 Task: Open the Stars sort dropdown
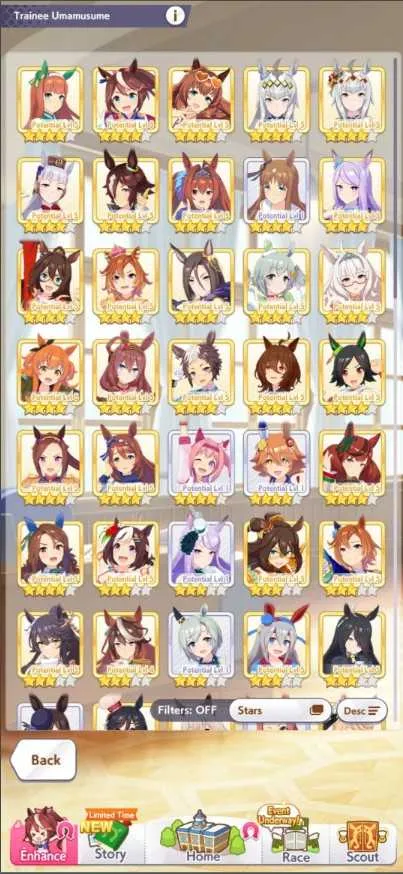click(x=279, y=711)
